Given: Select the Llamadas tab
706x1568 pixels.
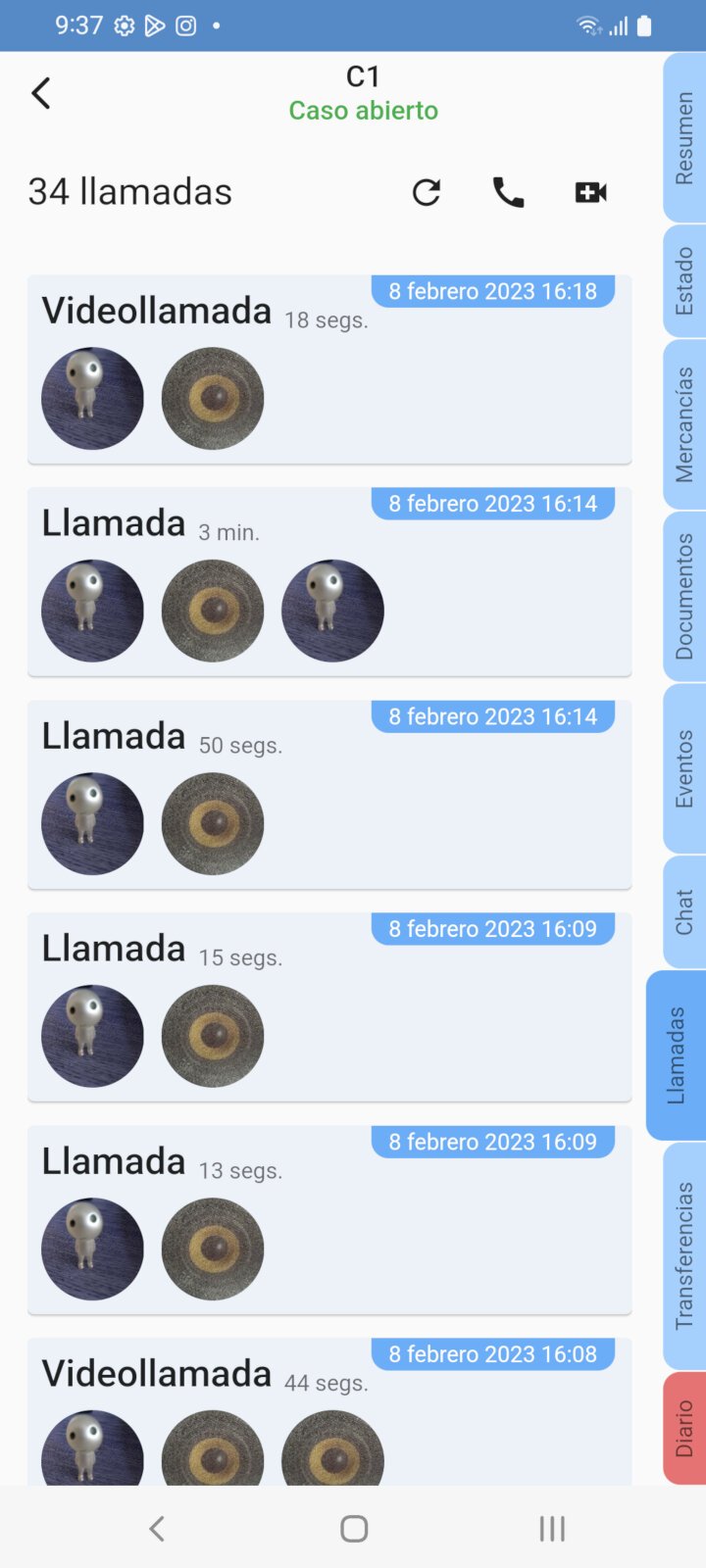Looking at the screenshot, I should 677,1055.
